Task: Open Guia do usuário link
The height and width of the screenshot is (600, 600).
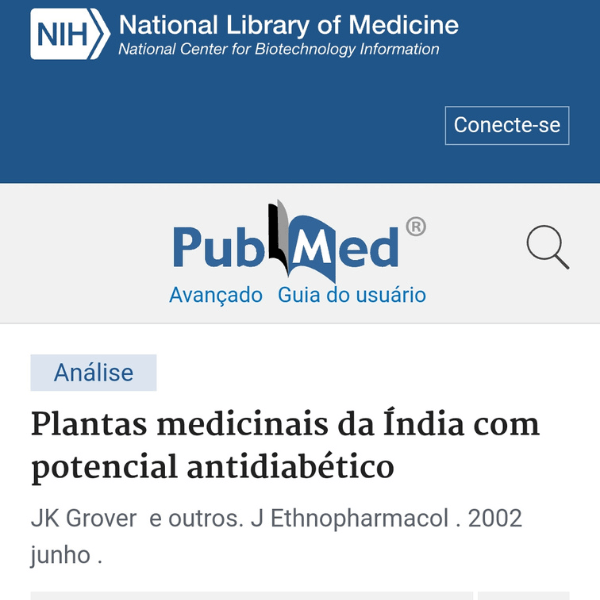Action: point(352,295)
